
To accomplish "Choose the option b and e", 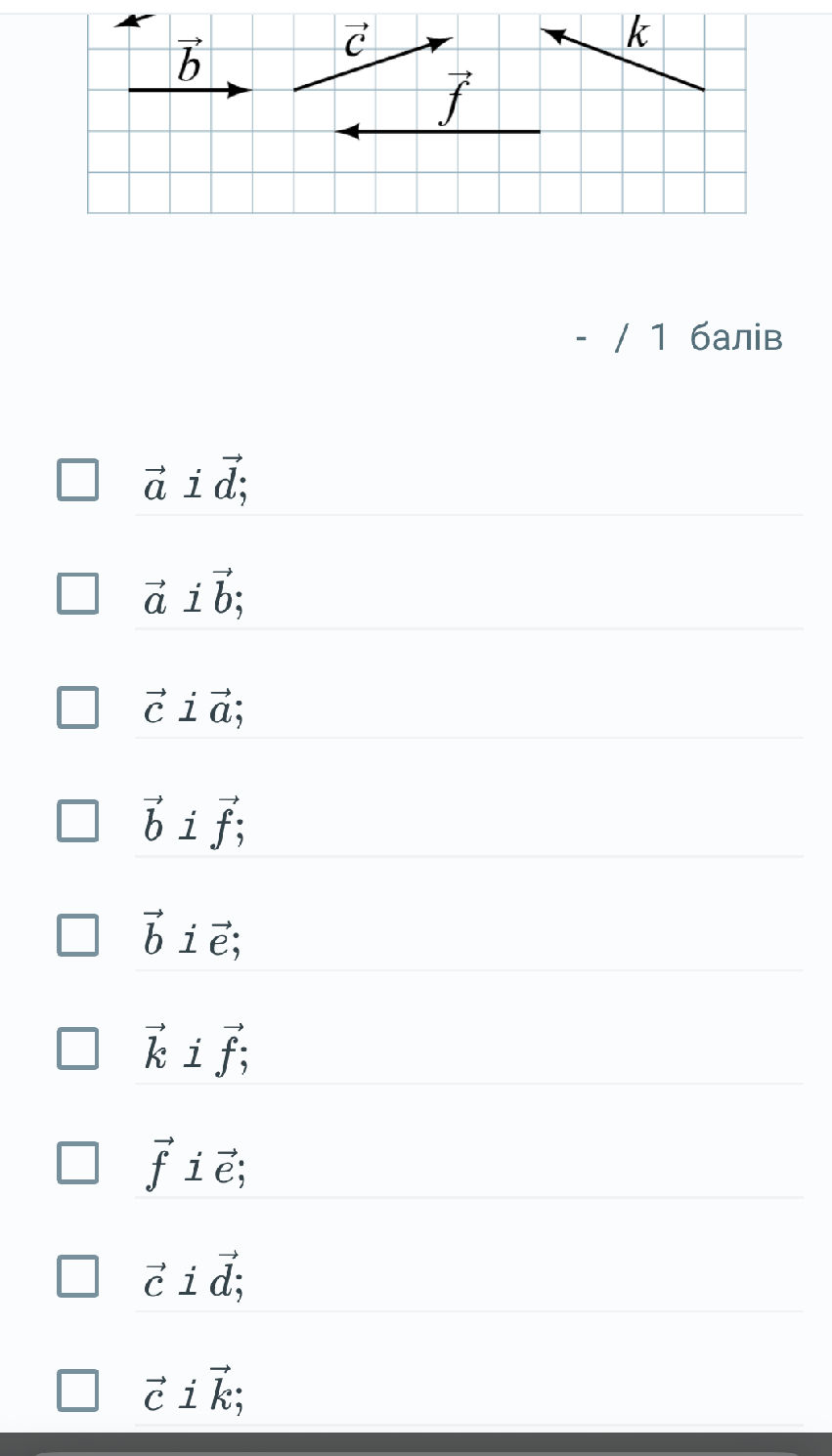I will coord(78,934).
